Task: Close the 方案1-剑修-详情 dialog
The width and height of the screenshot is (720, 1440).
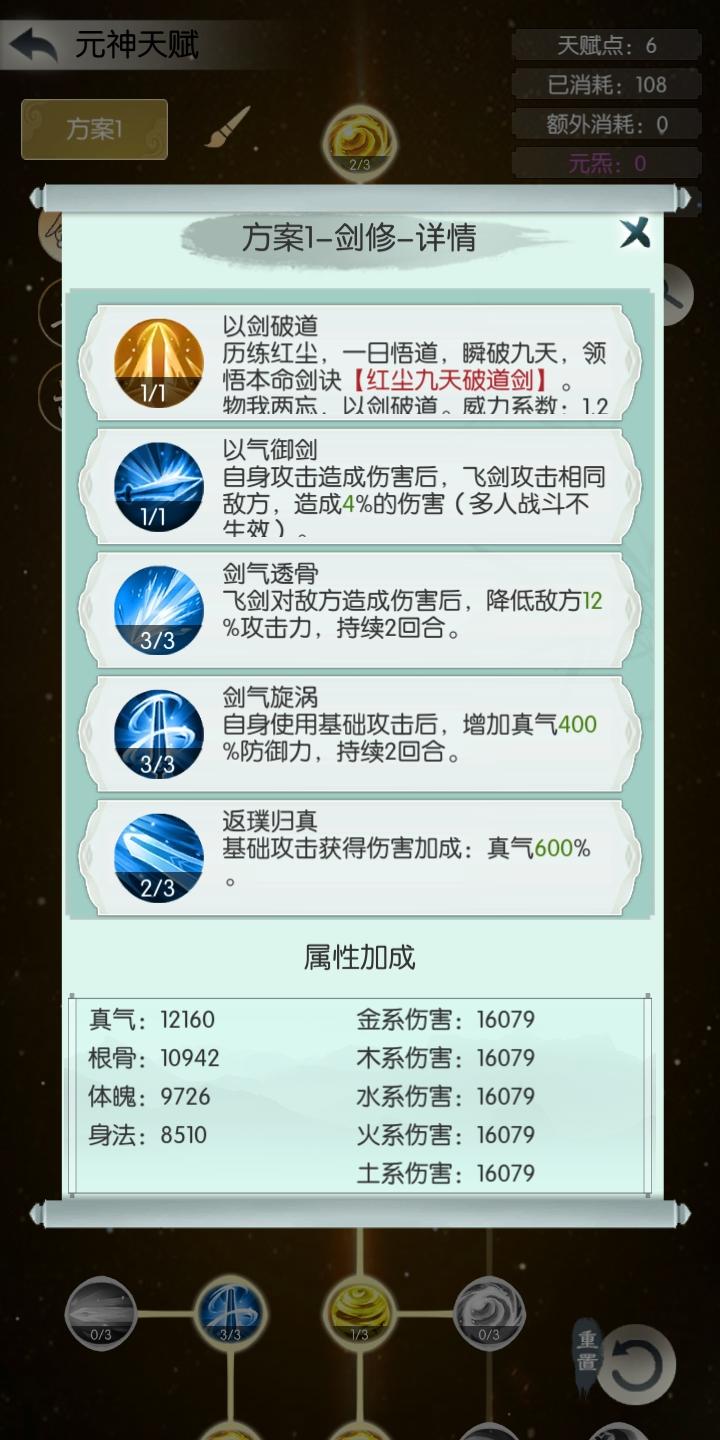Action: (x=632, y=232)
